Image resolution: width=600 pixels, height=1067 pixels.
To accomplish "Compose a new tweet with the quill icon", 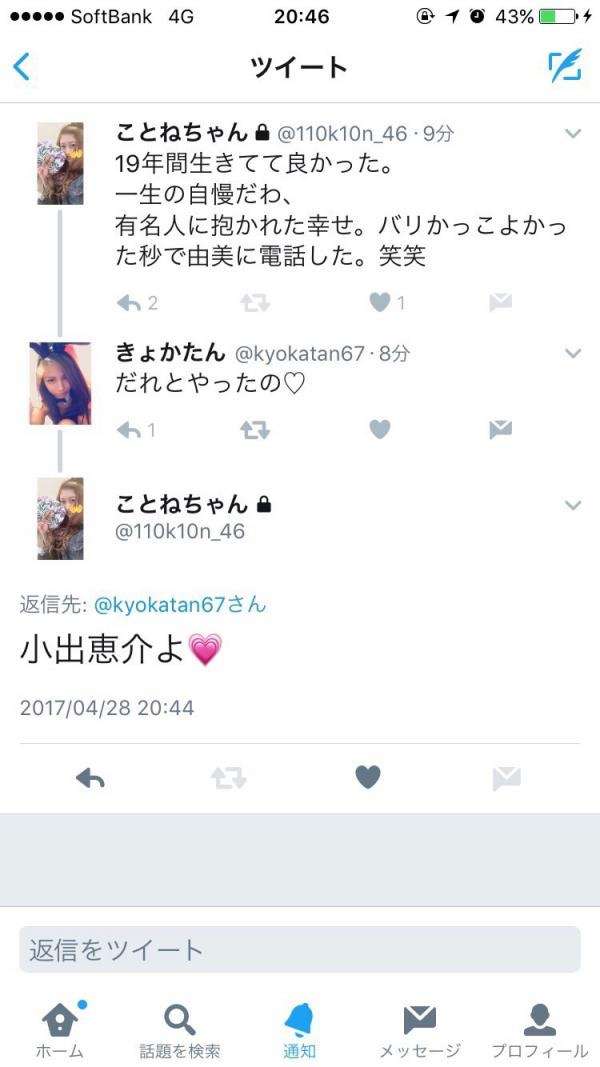I will point(564,66).
